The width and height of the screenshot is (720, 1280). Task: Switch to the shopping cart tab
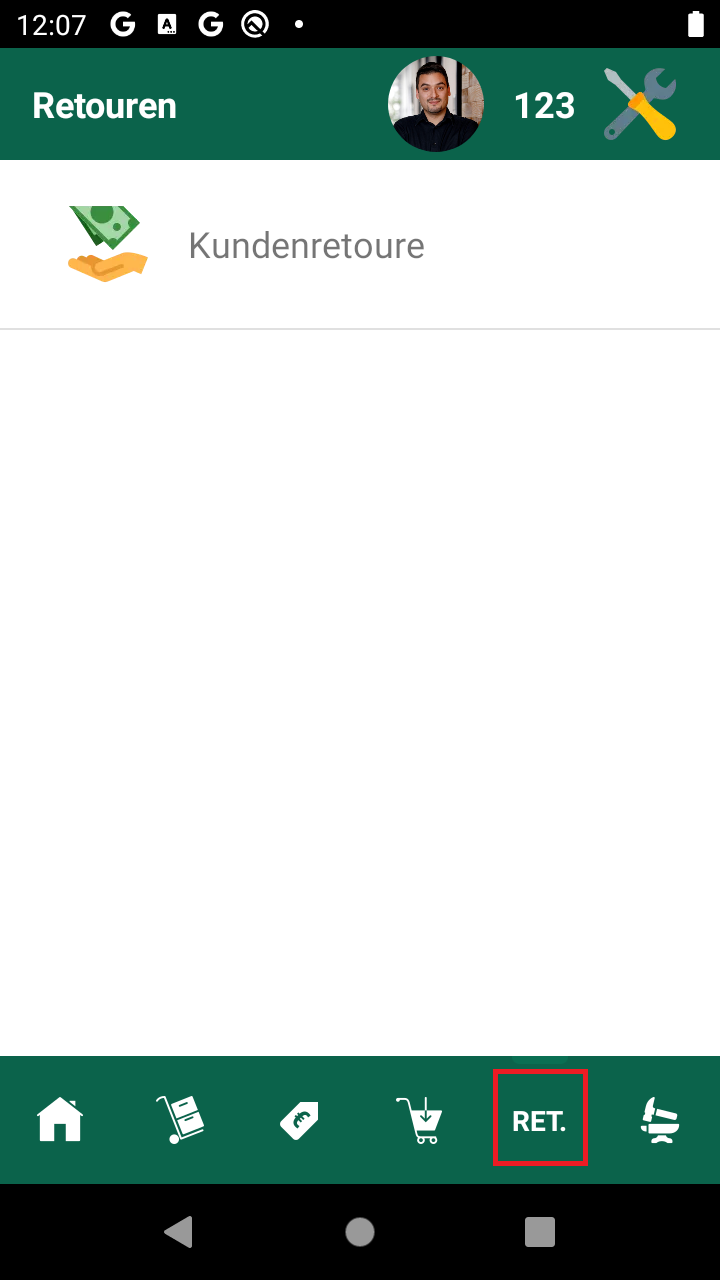[419, 1120]
